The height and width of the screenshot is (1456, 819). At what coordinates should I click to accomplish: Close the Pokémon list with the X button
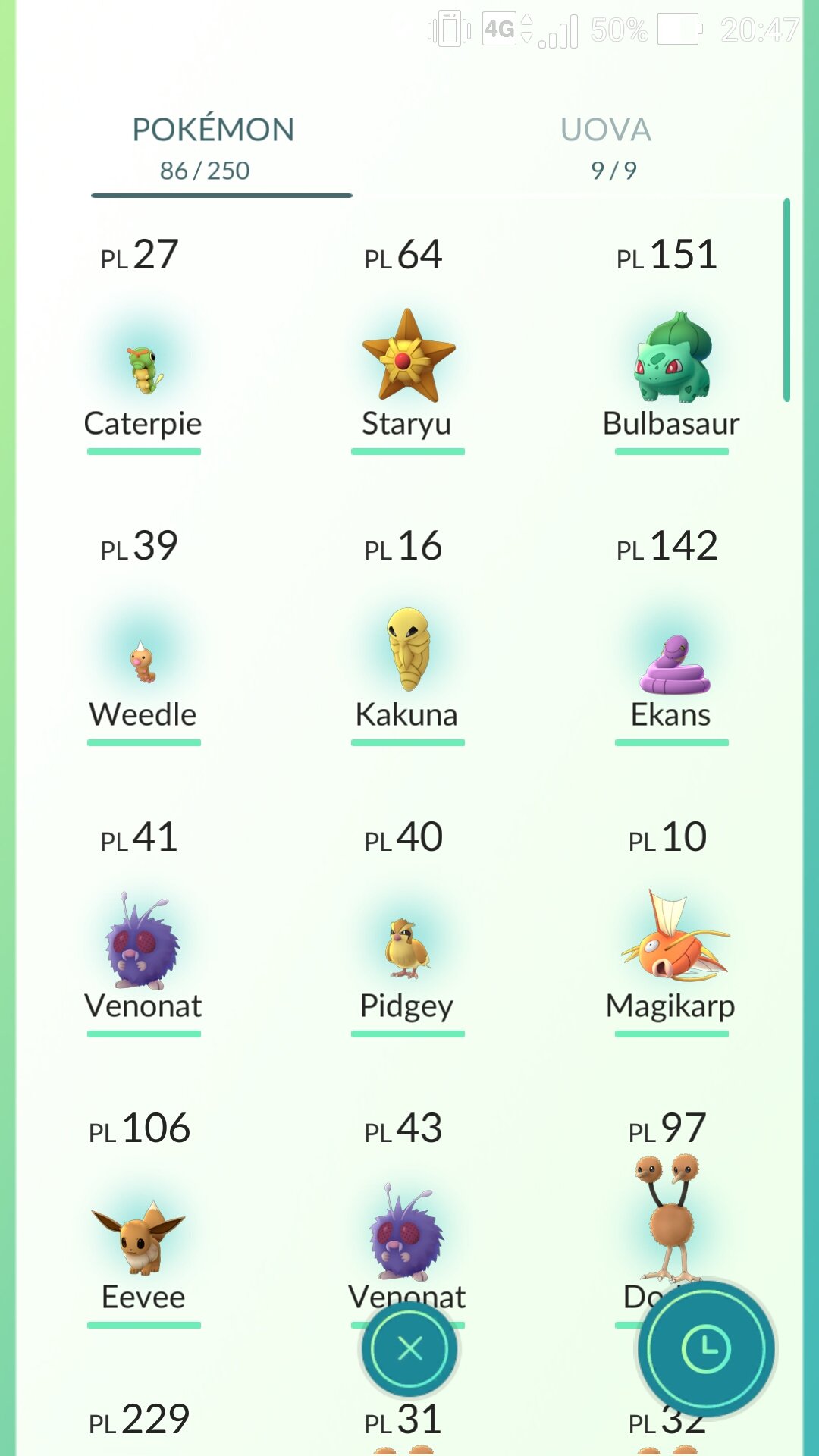(x=409, y=1348)
